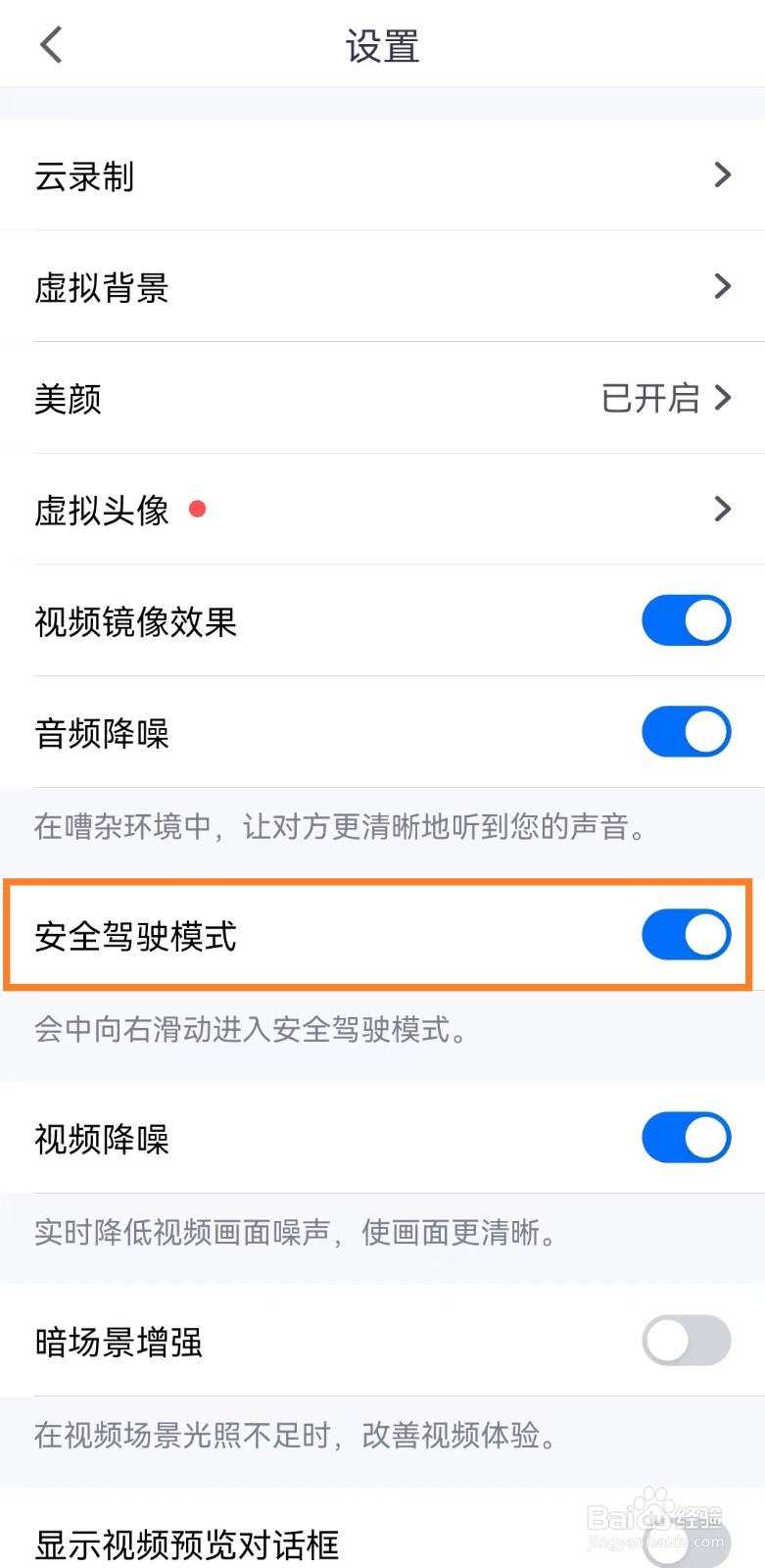Disable 安全驾驶模式 highlighted switch
Viewport: 765px width, 1568px height.
(x=686, y=935)
